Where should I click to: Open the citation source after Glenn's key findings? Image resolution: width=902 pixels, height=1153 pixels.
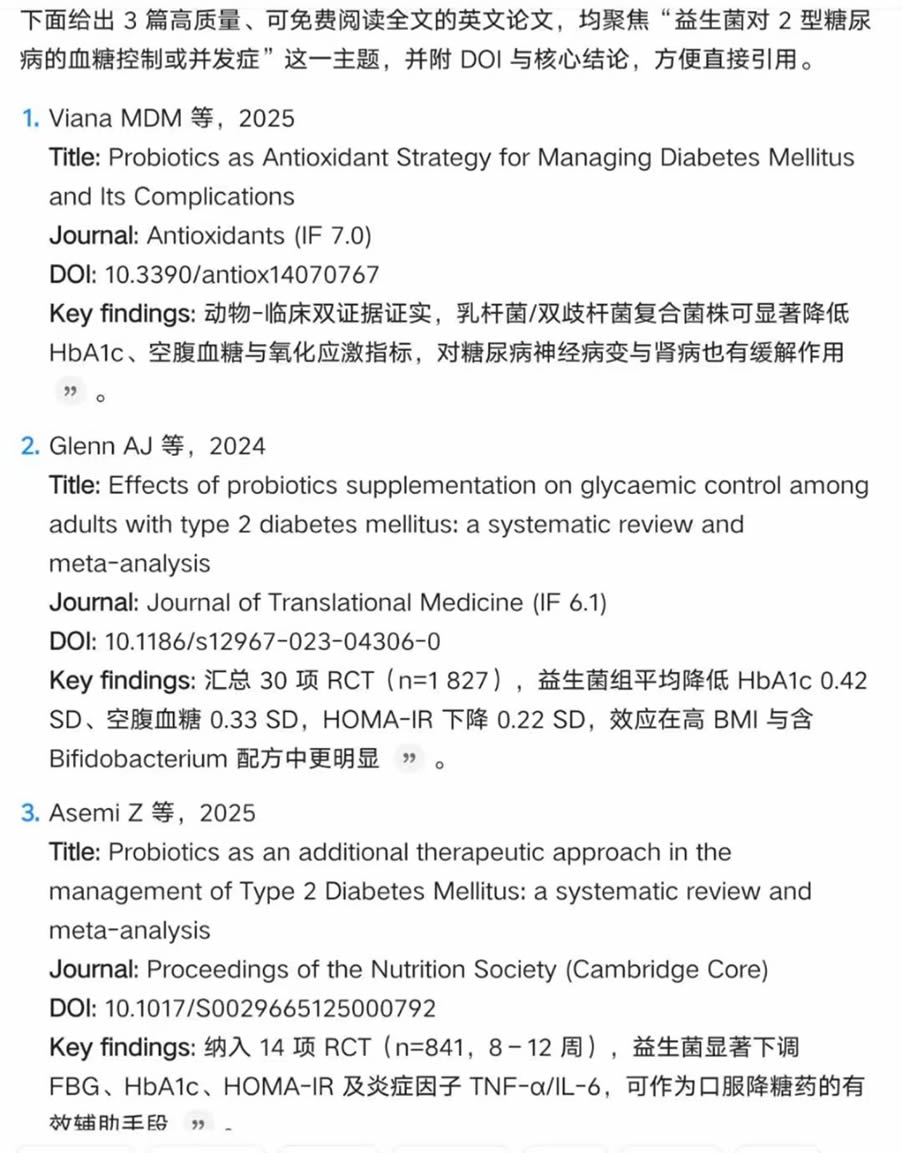click(x=407, y=760)
